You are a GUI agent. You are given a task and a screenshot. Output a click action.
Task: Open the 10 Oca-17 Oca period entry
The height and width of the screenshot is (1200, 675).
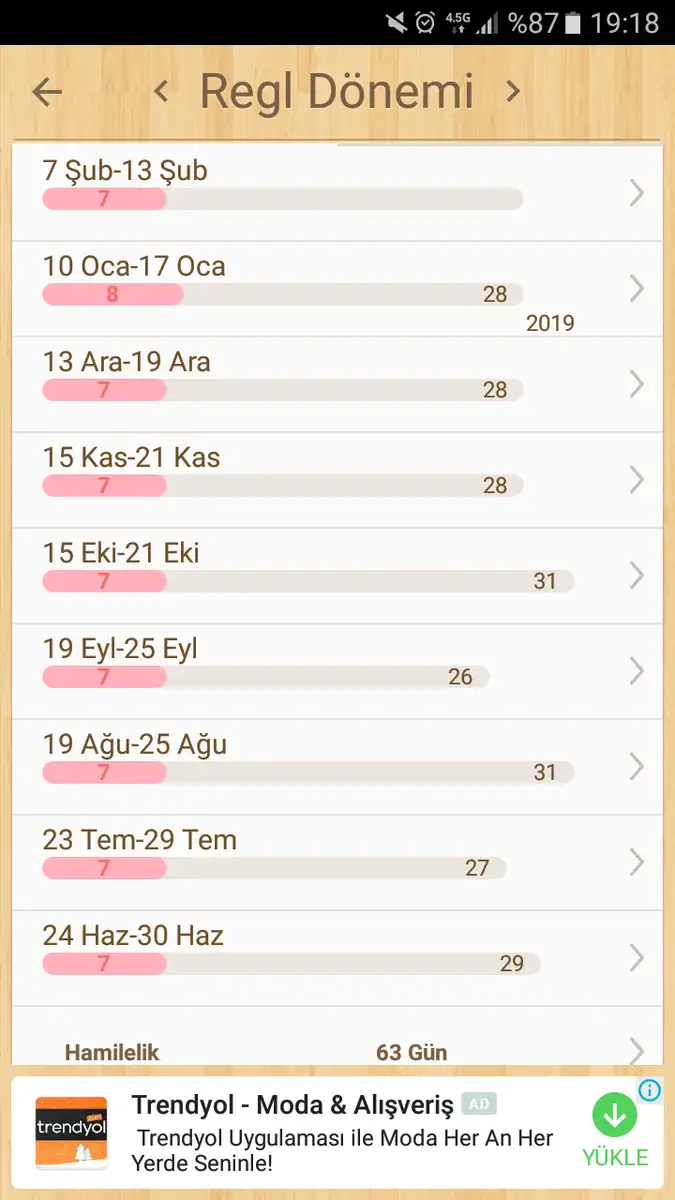click(x=337, y=289)
